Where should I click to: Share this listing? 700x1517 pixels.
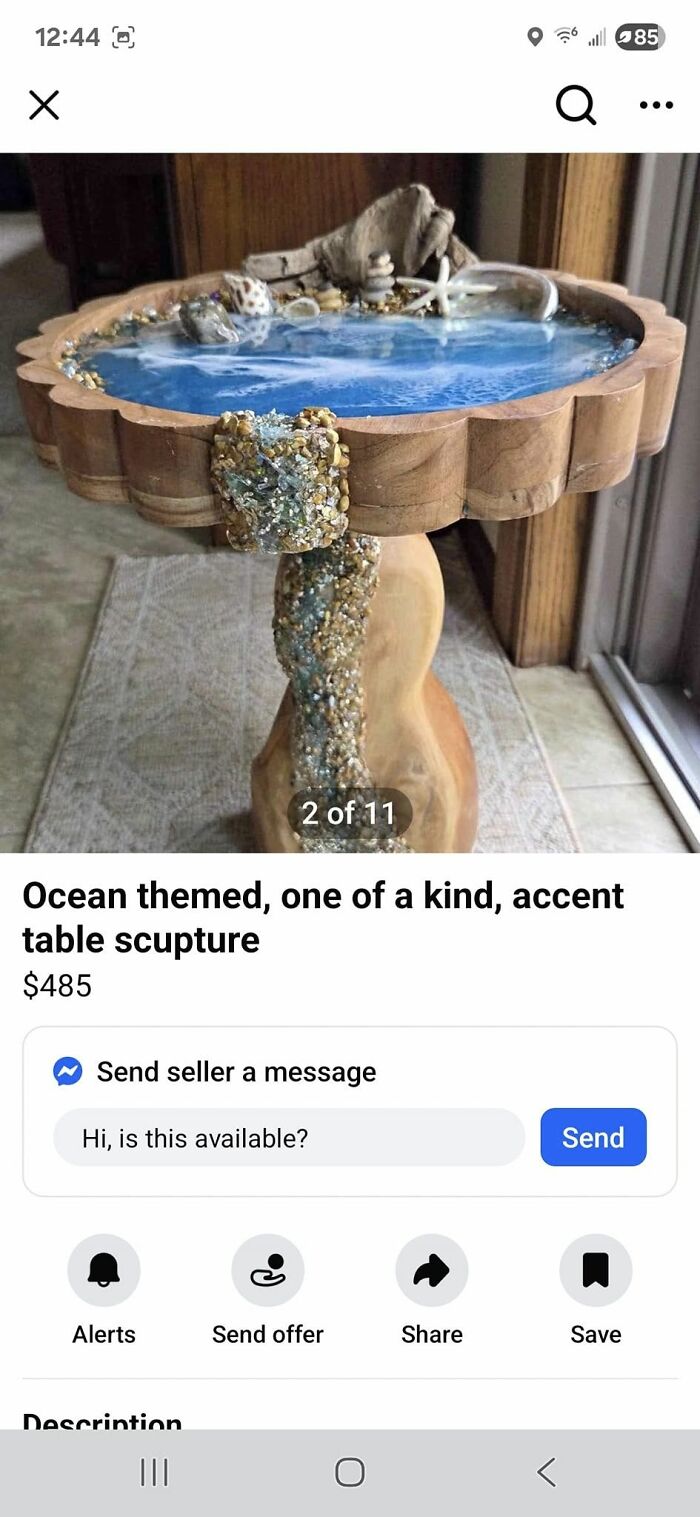432,1270
